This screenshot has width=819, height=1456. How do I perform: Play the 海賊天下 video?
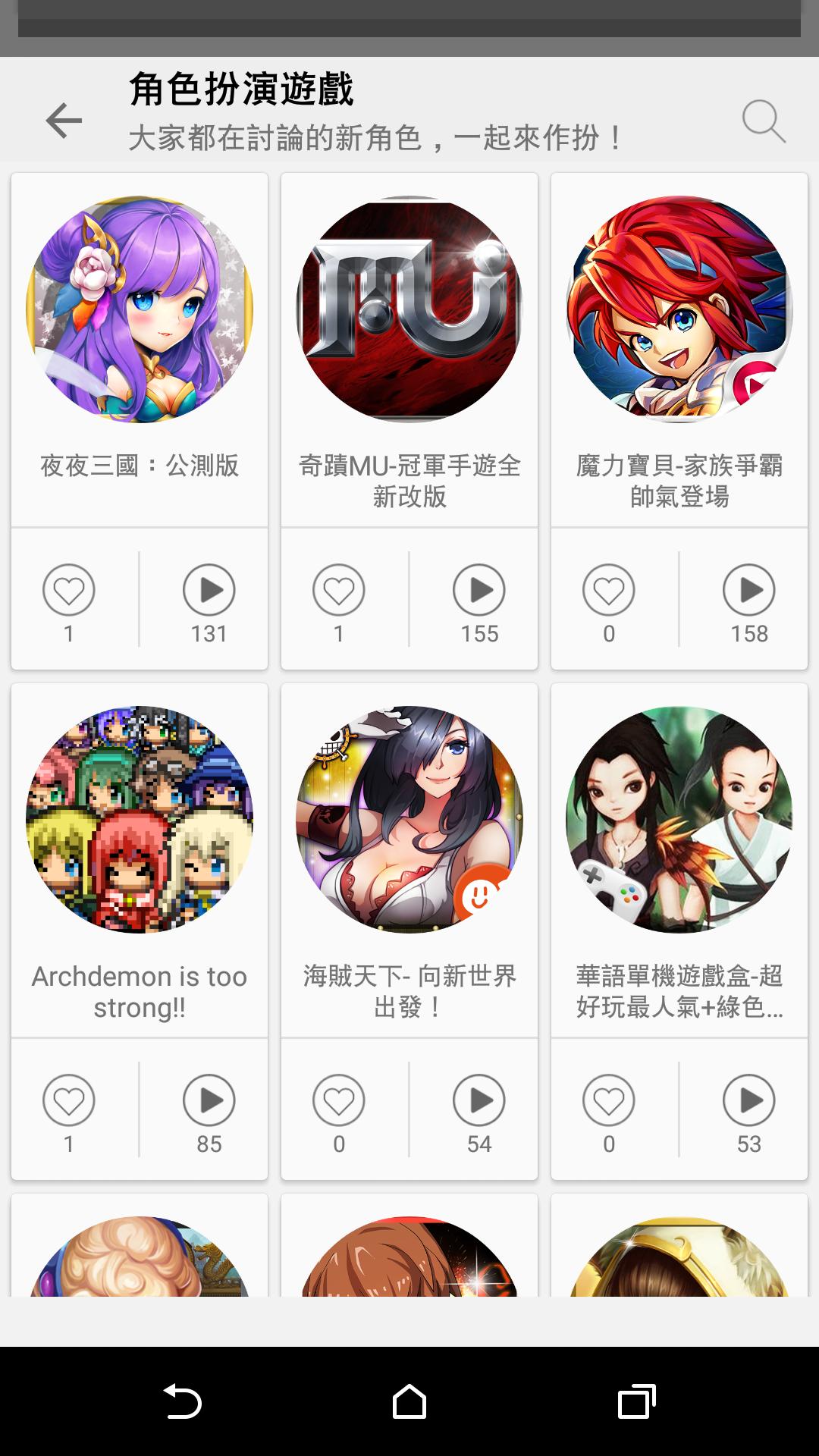pos(479,1100)
